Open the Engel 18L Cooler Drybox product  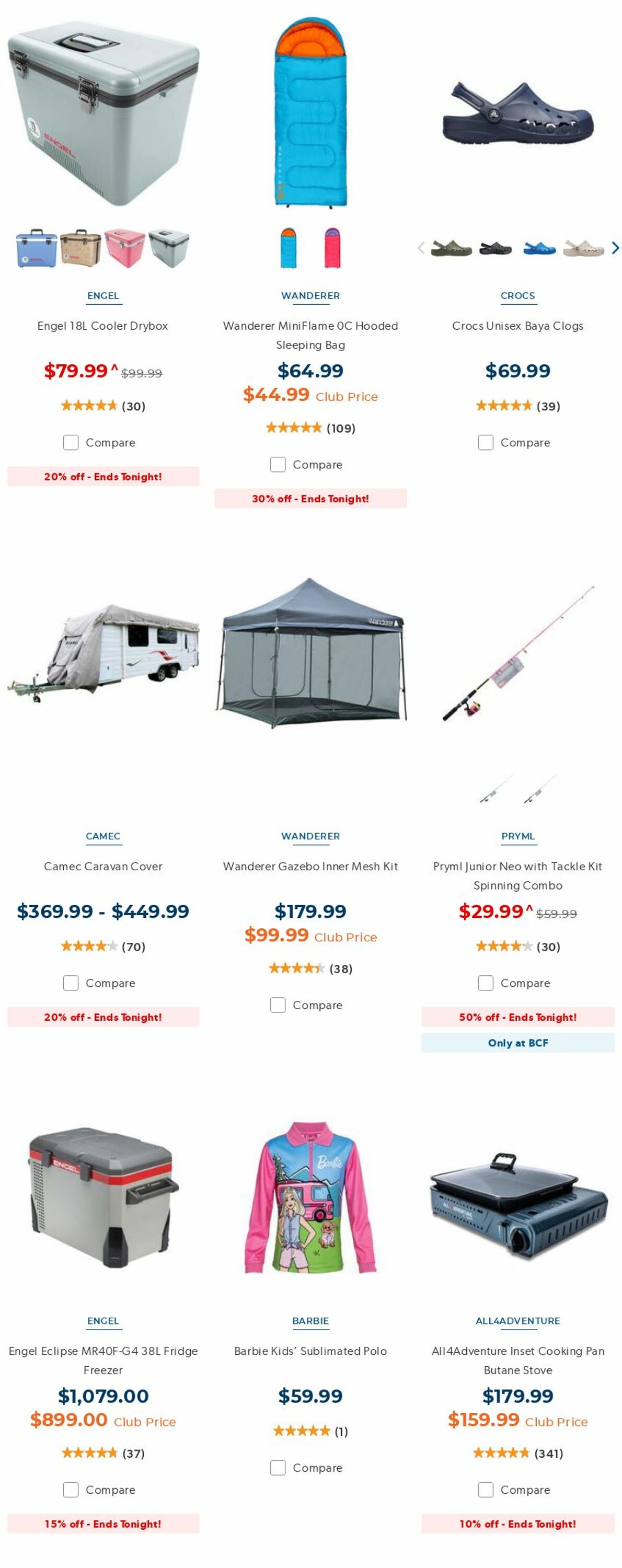(x=102, y=326)
